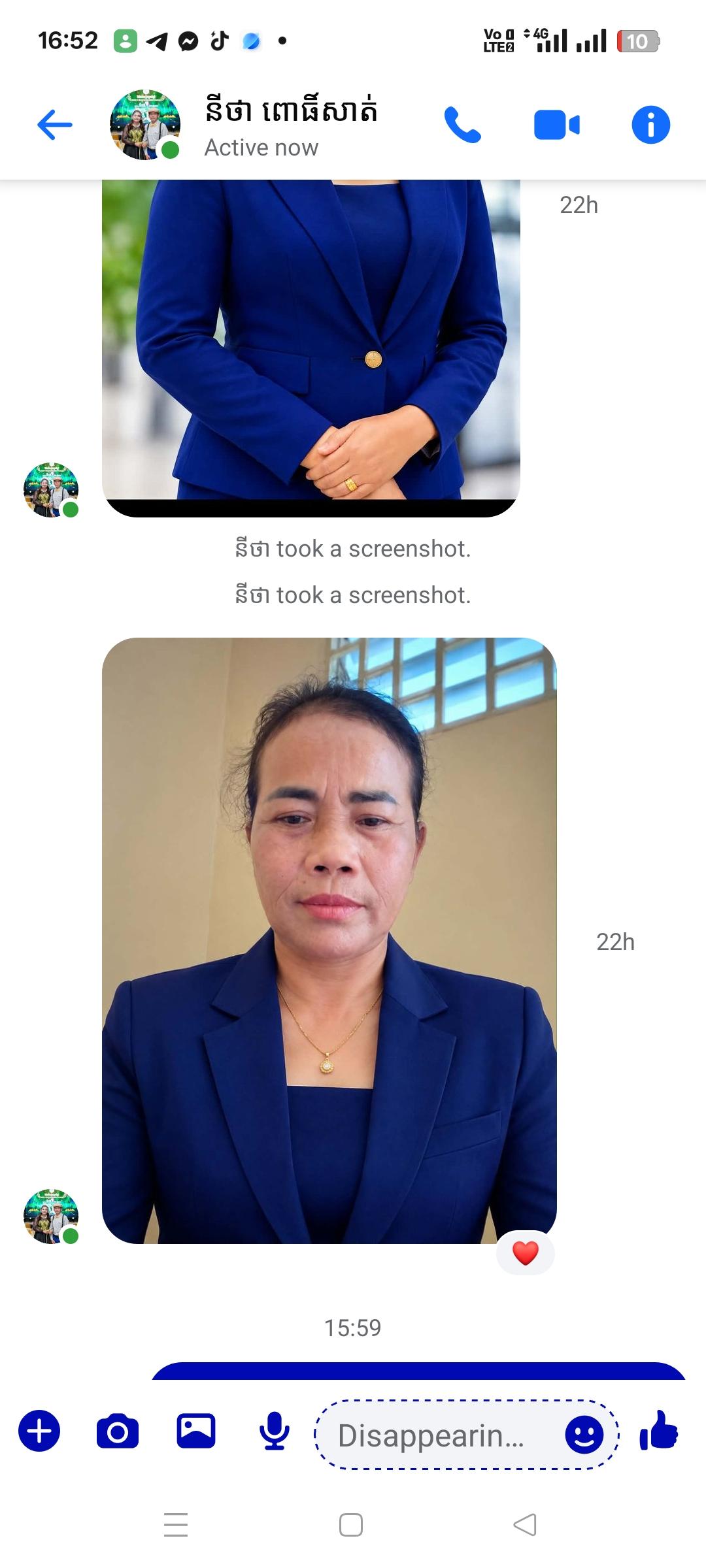The height and width of the screenshot is (1568, 706).
Task: Open the contact's profile picture in the header
Action: [x=145, y=125]
